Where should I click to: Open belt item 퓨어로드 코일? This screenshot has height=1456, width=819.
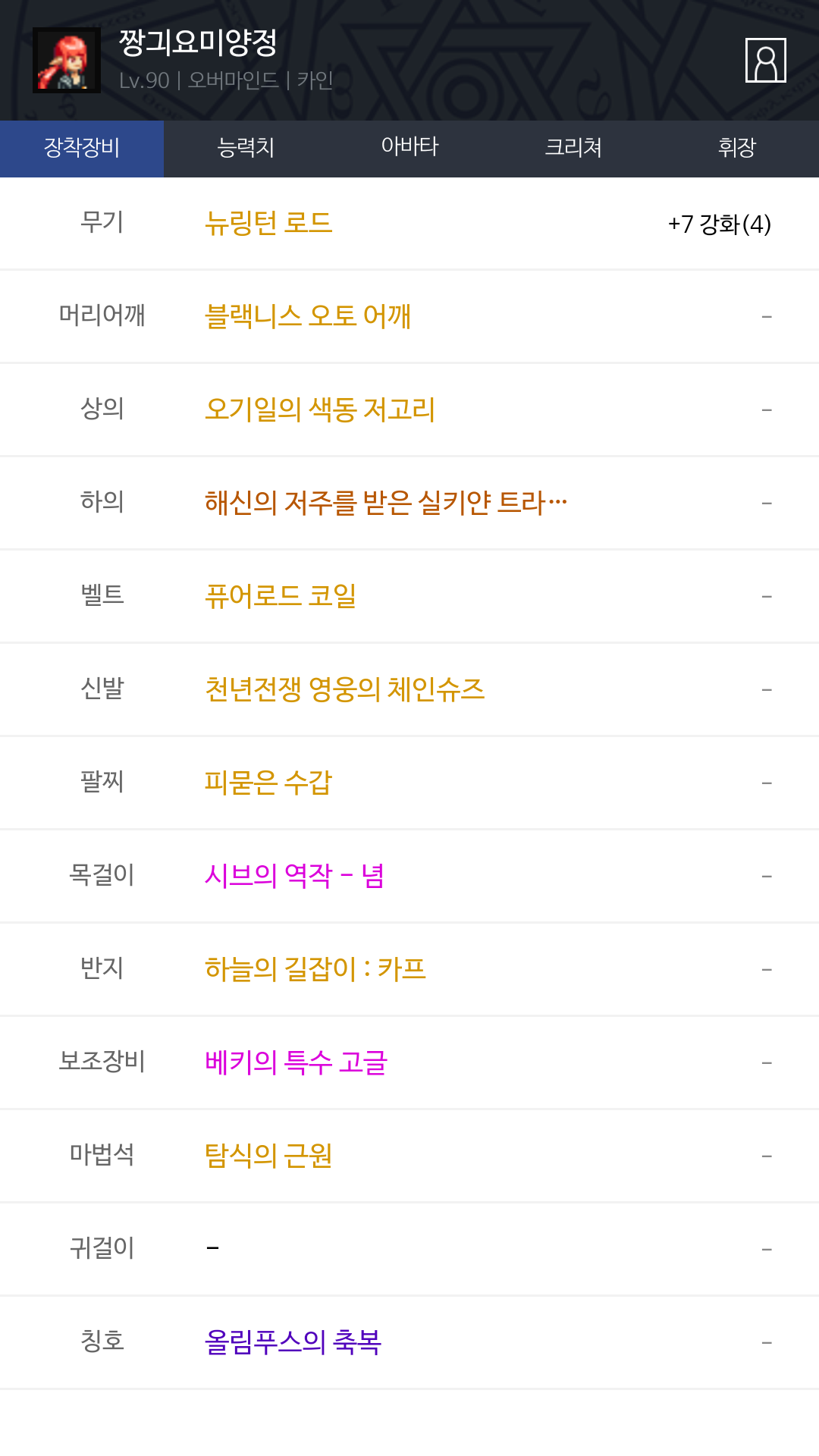(281, 596)
